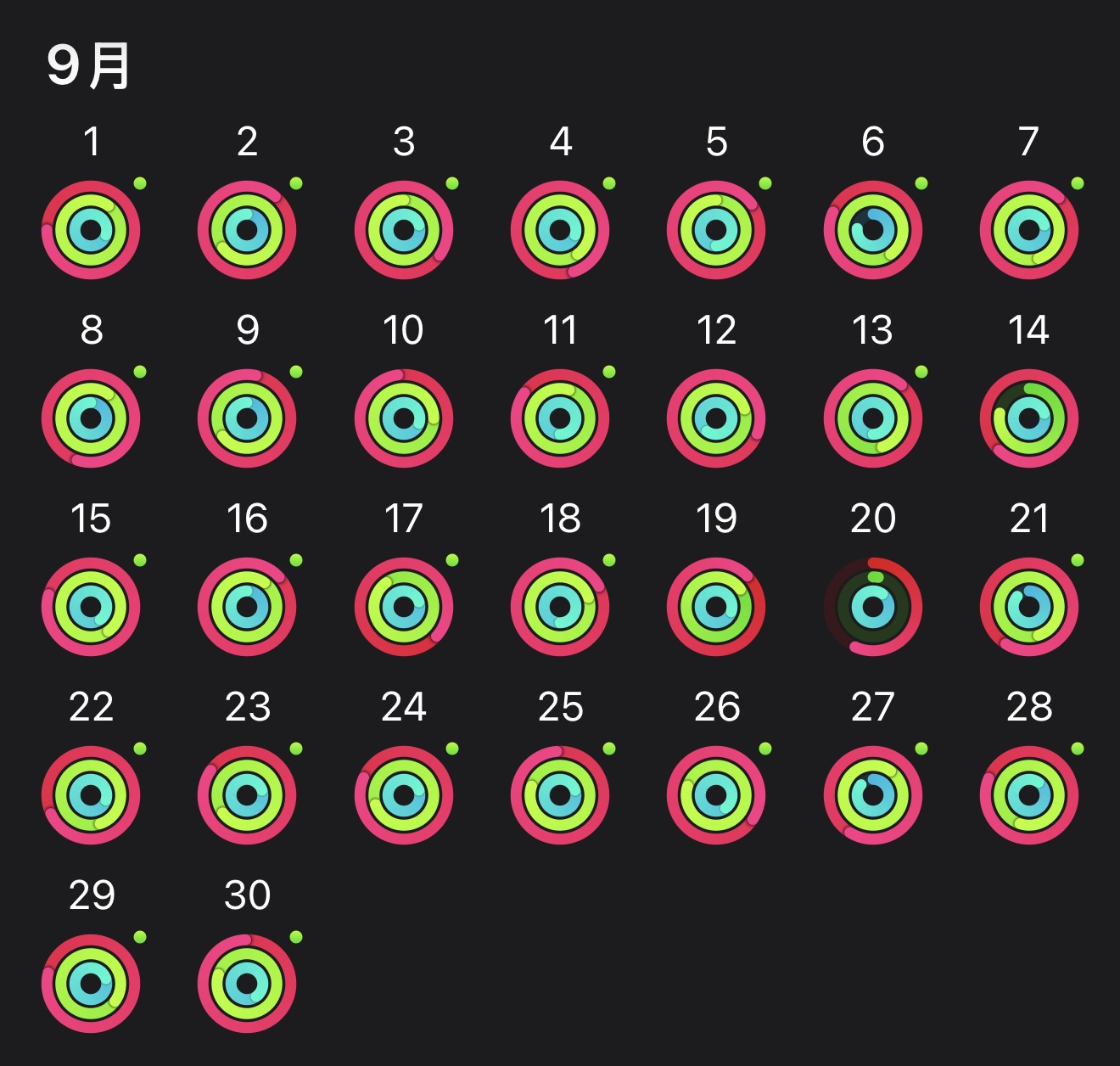This screenshot has width=1120, height=1066.
Task: Open activity for September 30
Action: point(247,984)
